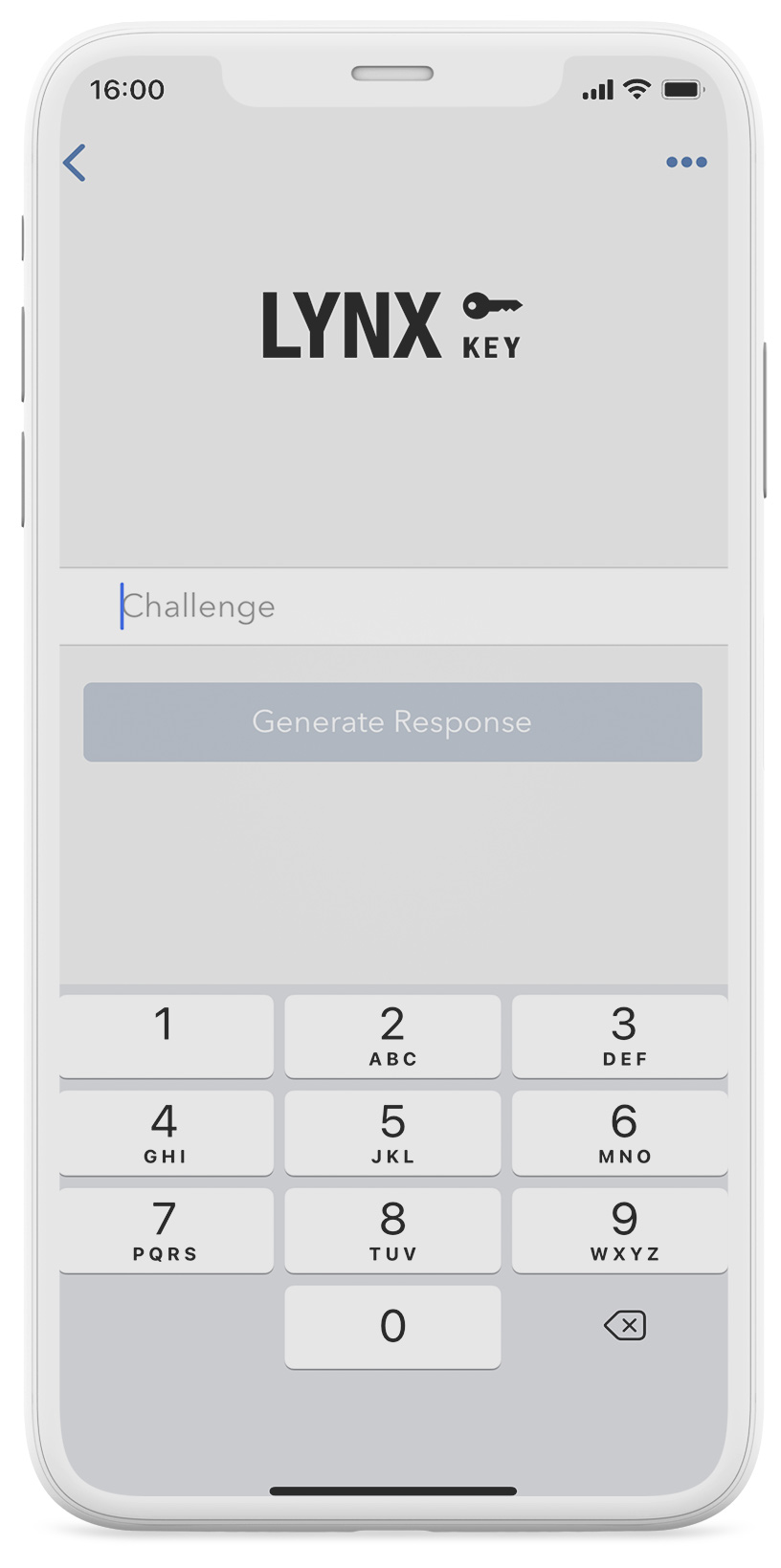This screenshot has width=781, height=1568.
Task: Focus the Challenge input field
Action: pyautogui.click(x=393, y=607)
